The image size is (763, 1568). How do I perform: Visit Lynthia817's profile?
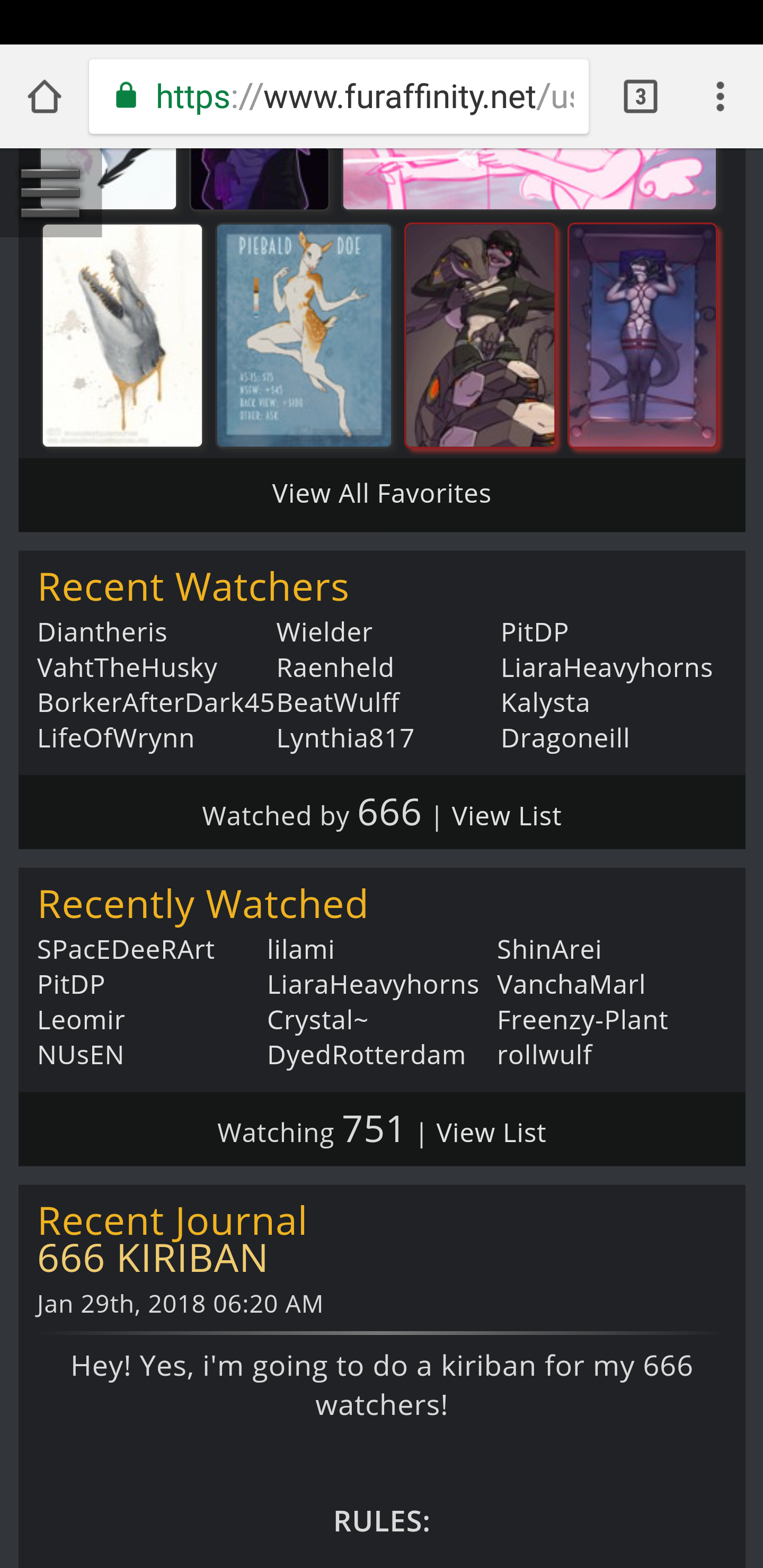(345, 738)
